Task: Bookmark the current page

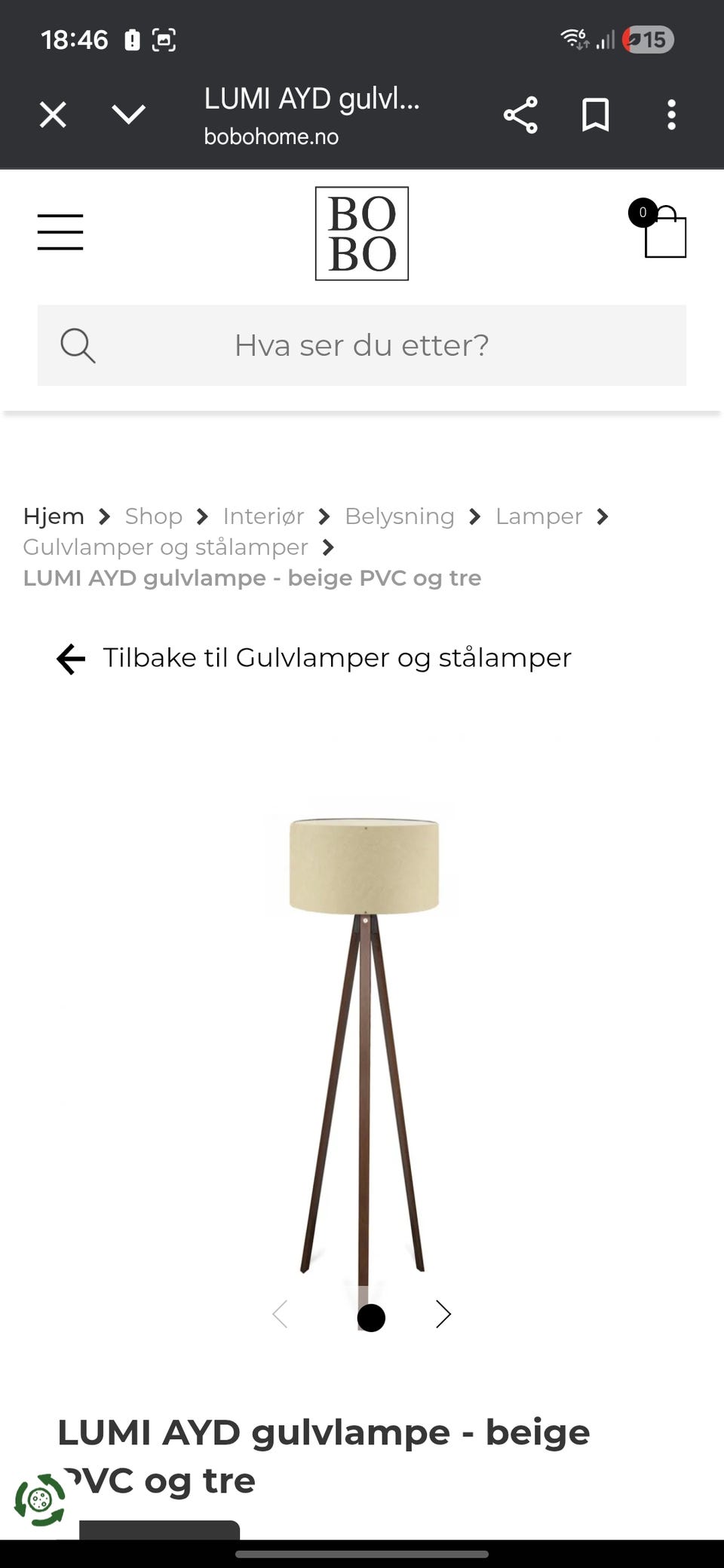Action: point(594,115)
